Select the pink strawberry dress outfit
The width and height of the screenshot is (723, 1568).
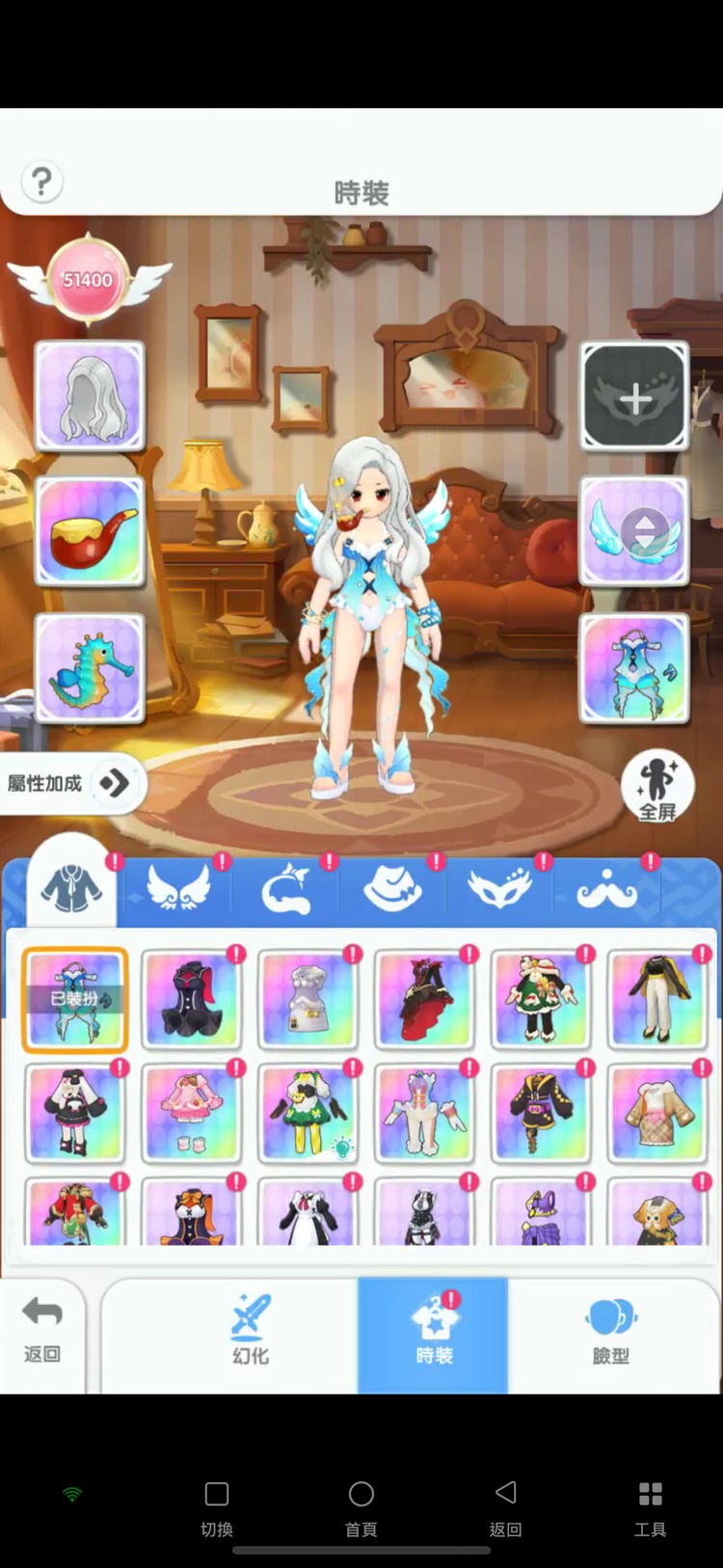click(191, 1113)
